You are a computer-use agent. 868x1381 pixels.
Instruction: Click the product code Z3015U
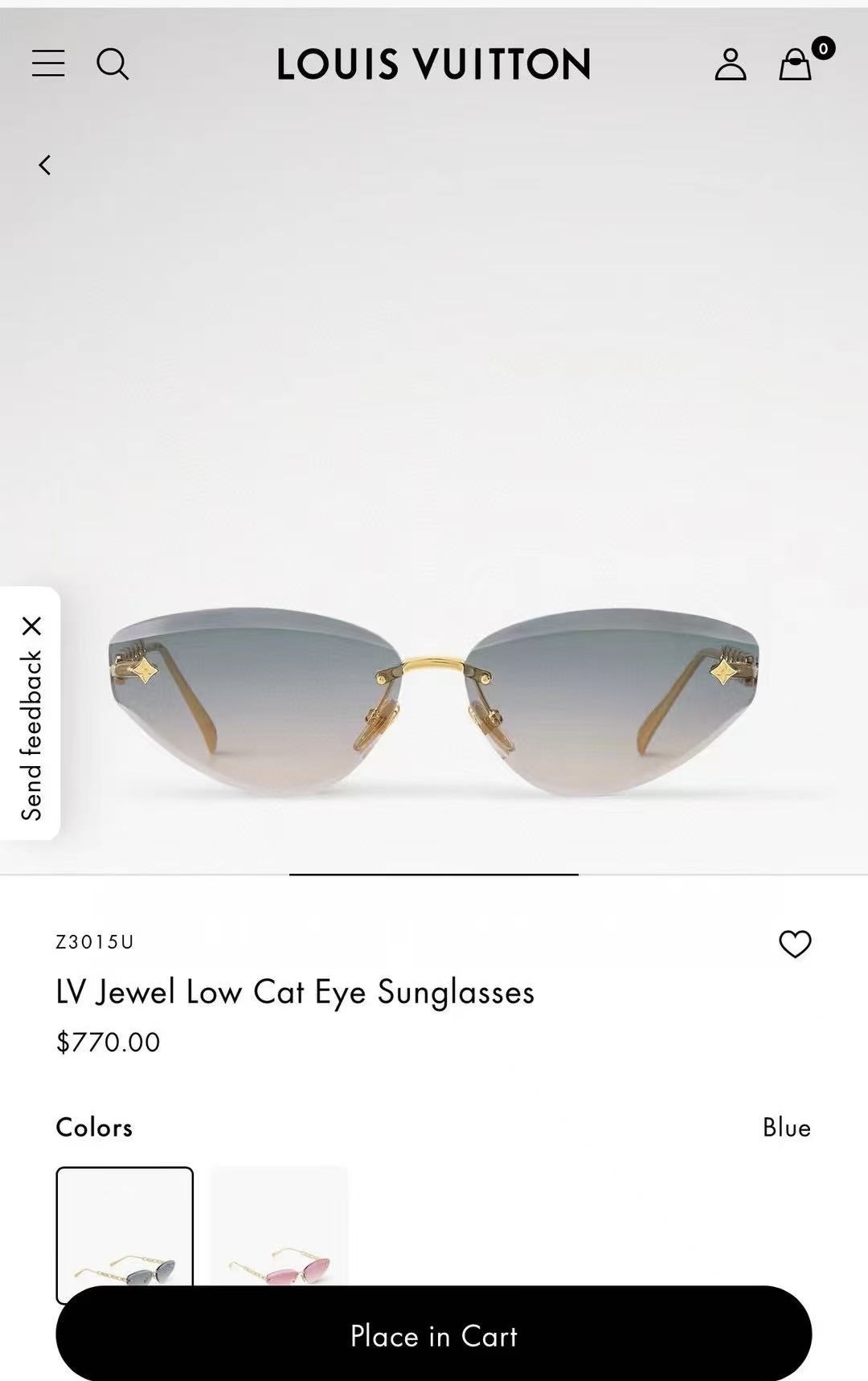coord(96,942)
